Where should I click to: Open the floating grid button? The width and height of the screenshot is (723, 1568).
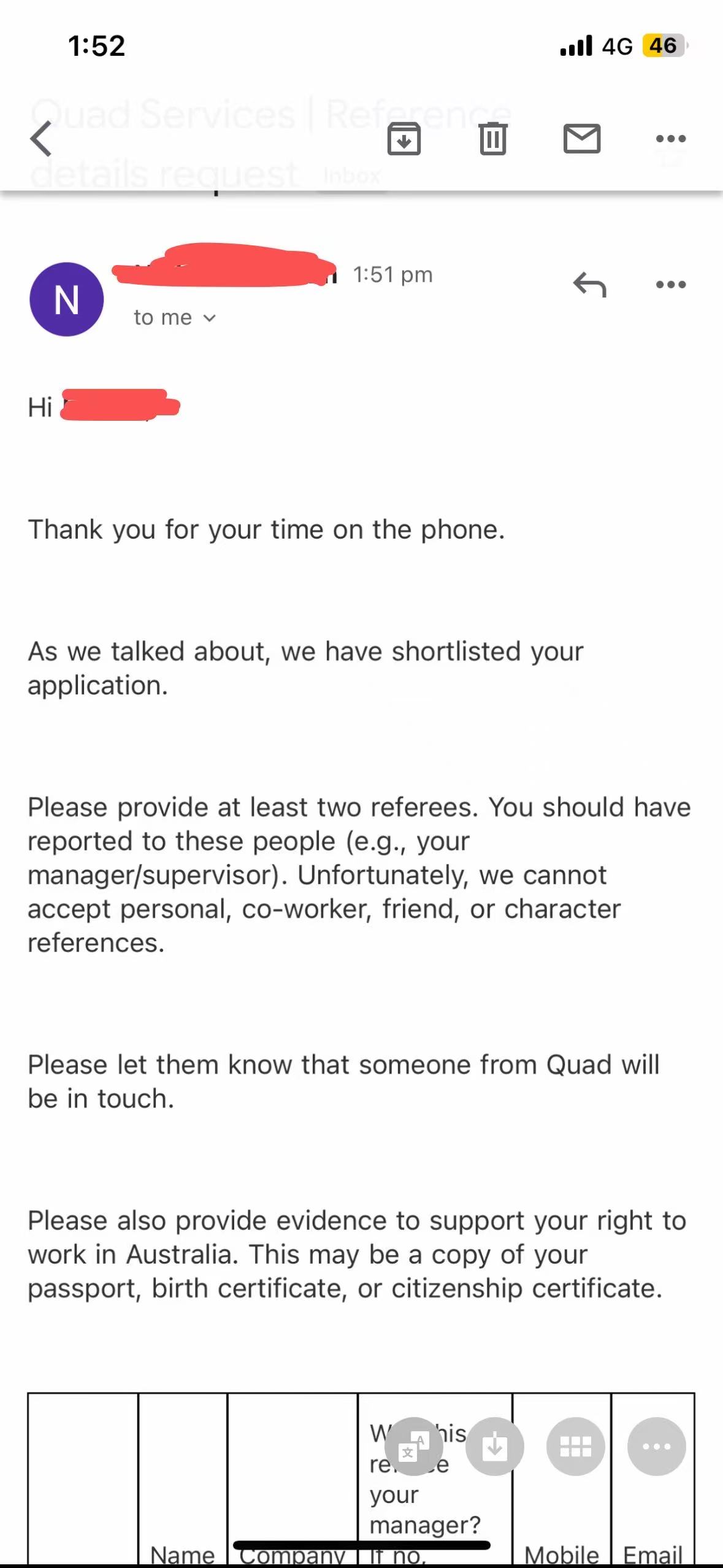pyautogui.click(x=575, y=1447)
